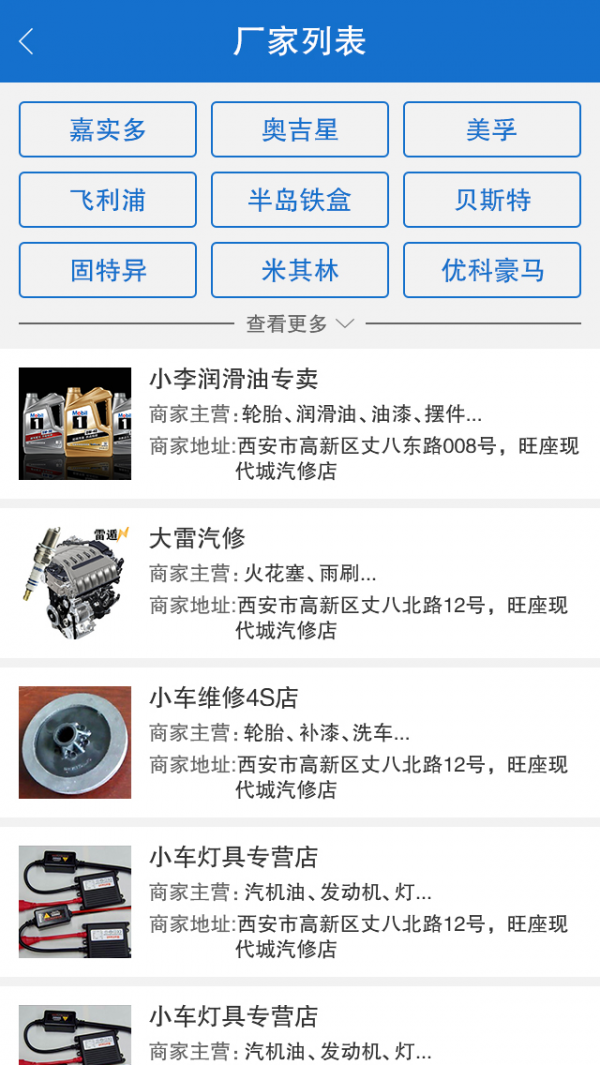View the 小车维修4S店 merchant details
The image size is (600, 1065).
click(x=300, y=742)
